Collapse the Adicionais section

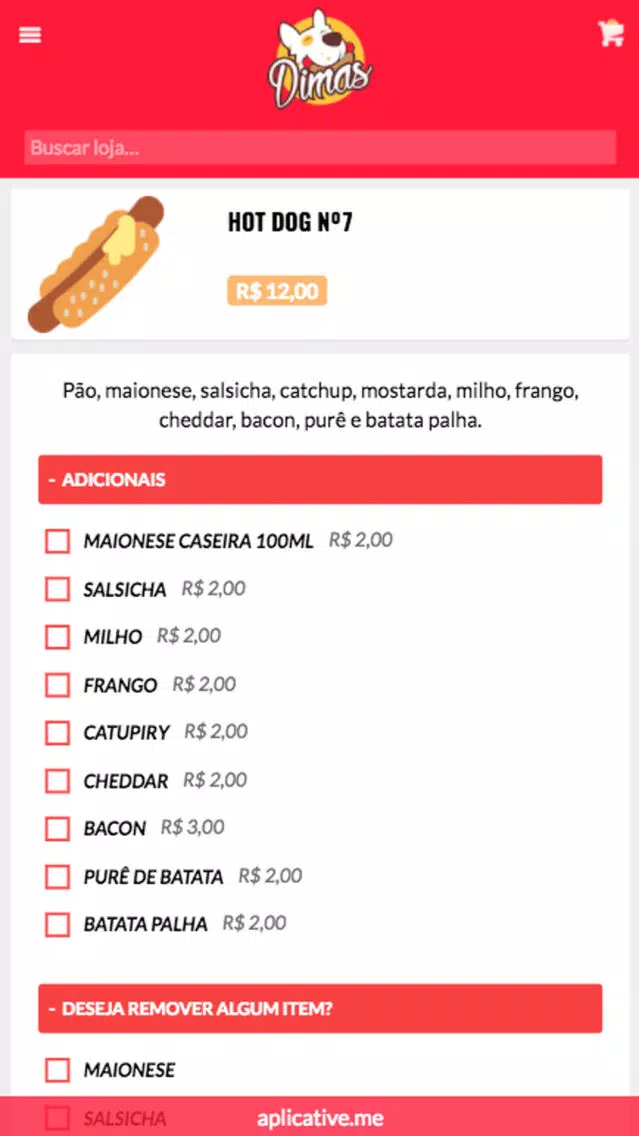click(320, 480)
